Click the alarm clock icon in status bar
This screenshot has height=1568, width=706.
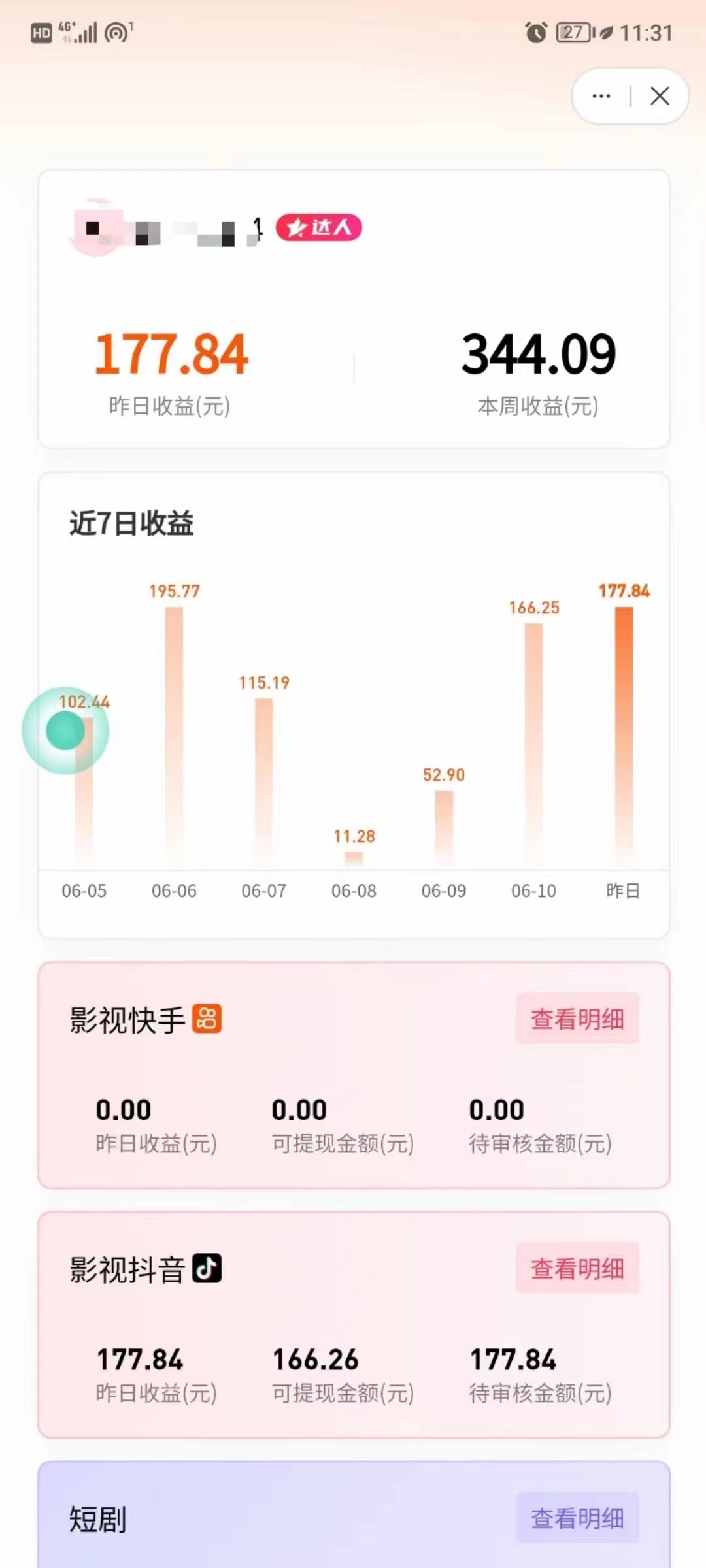(x=535, y=33)
